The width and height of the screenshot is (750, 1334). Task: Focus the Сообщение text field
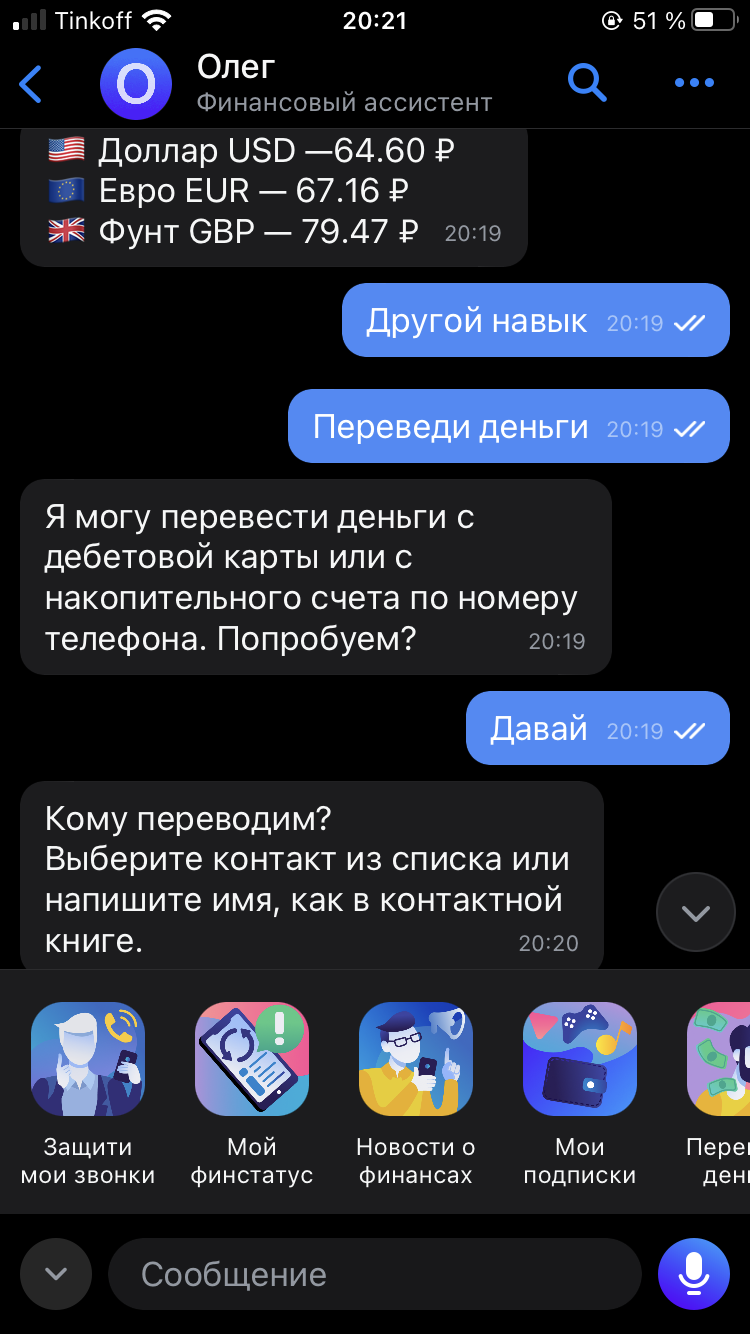click(374, 1274)
